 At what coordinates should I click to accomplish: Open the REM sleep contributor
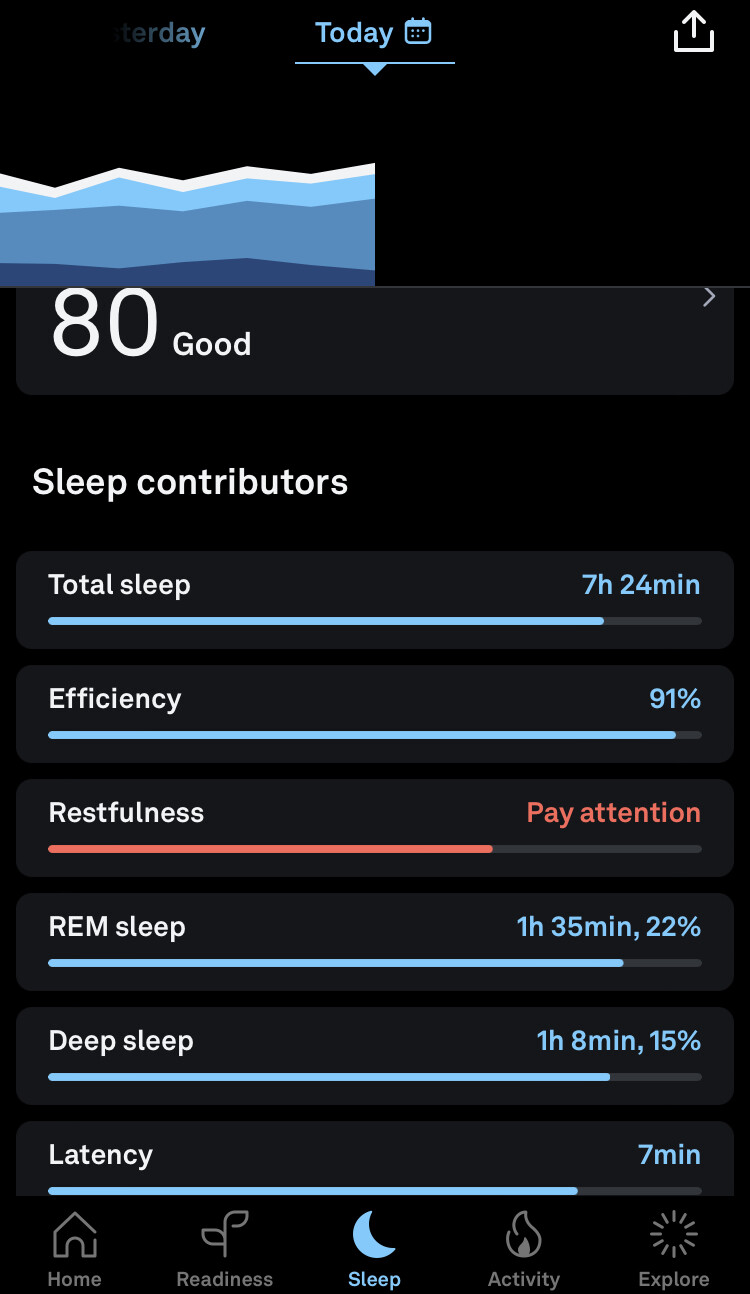[x=375, y=942]
